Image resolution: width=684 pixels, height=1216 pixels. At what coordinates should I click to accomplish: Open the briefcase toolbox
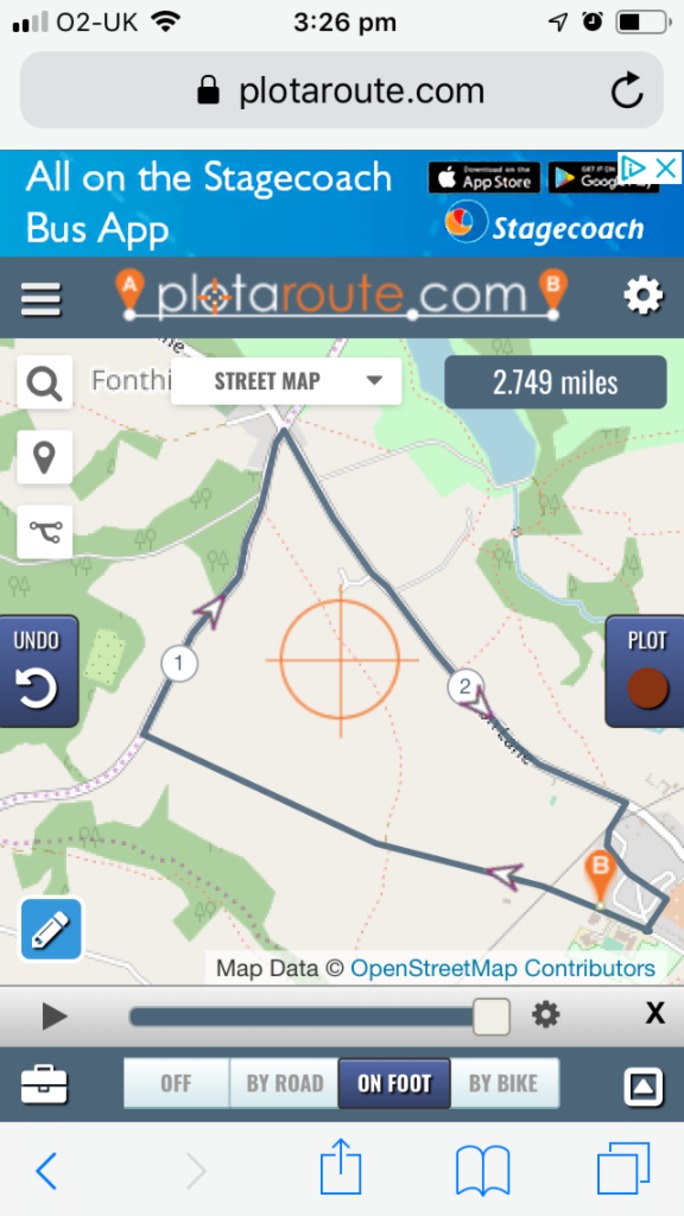point(44,1084)
